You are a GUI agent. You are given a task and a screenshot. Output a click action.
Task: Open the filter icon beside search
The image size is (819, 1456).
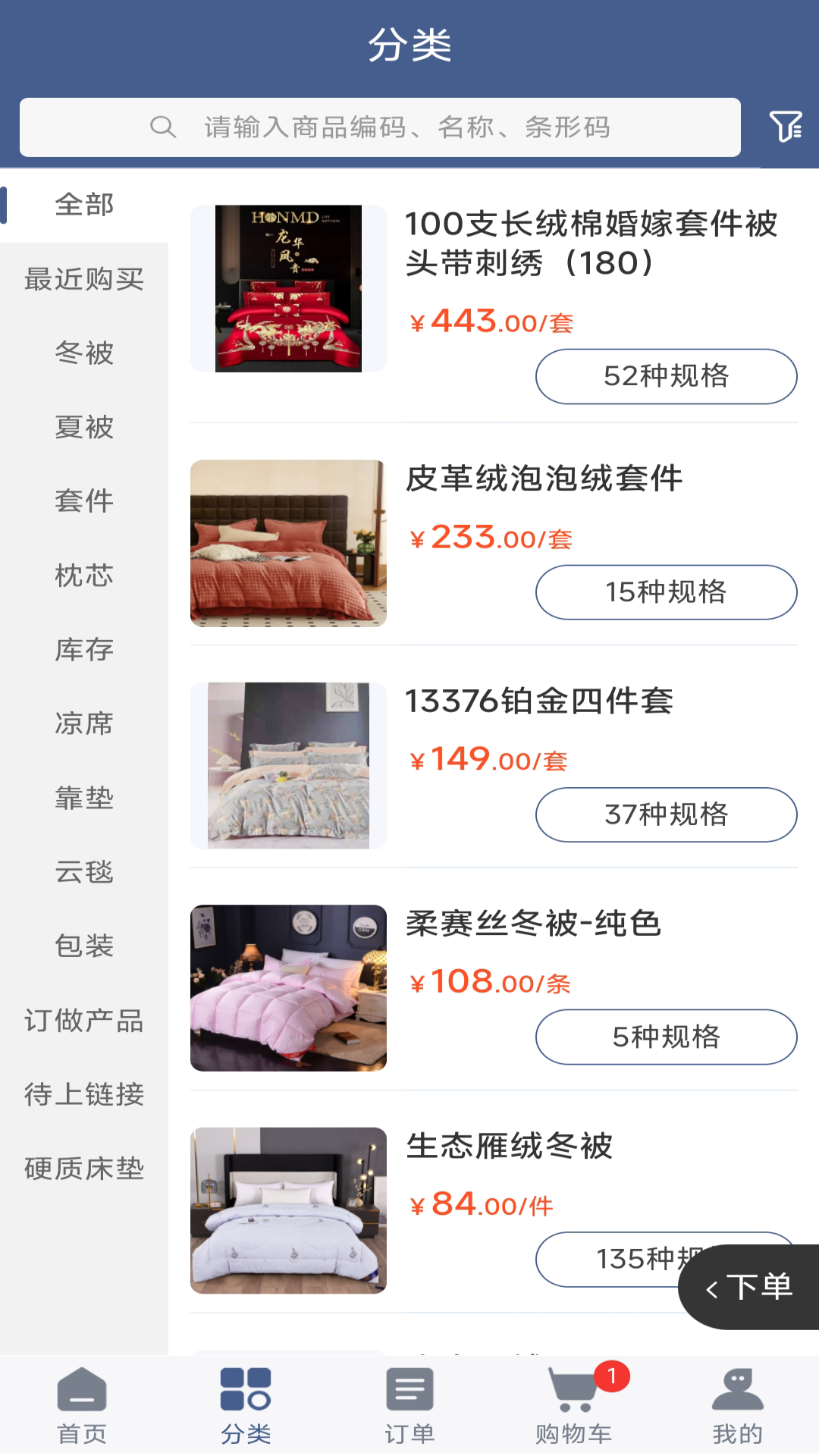click(786, 127)
